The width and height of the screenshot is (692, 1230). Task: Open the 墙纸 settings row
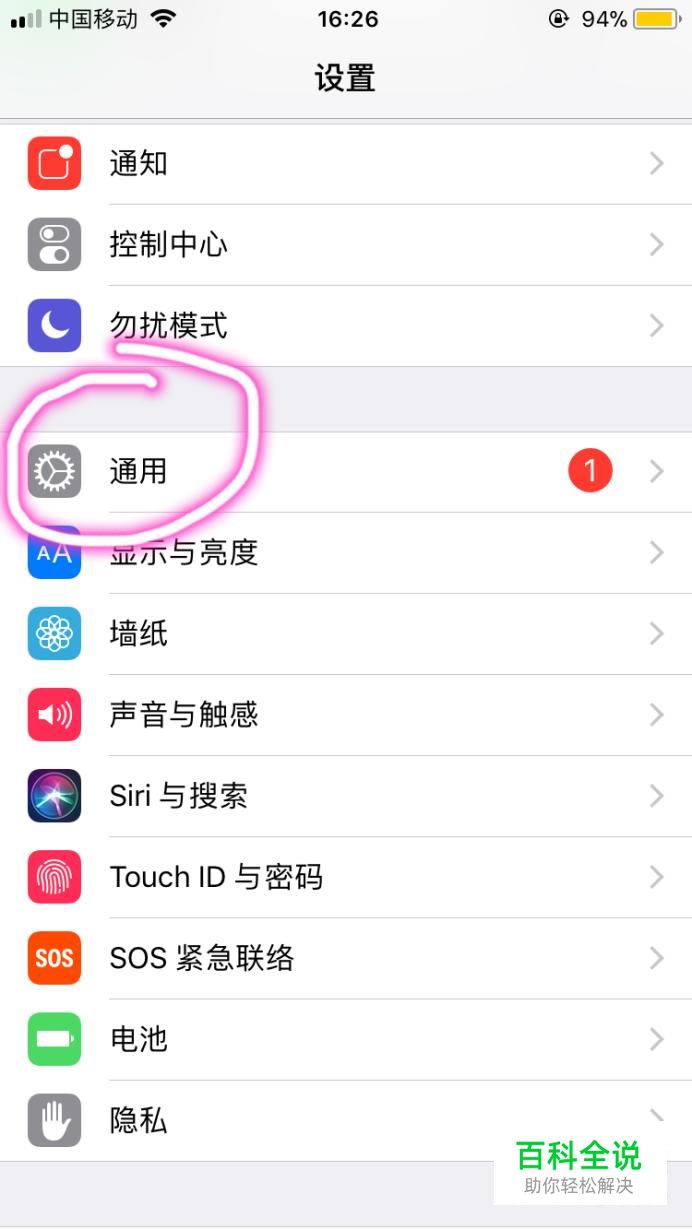tap(345, 634)
